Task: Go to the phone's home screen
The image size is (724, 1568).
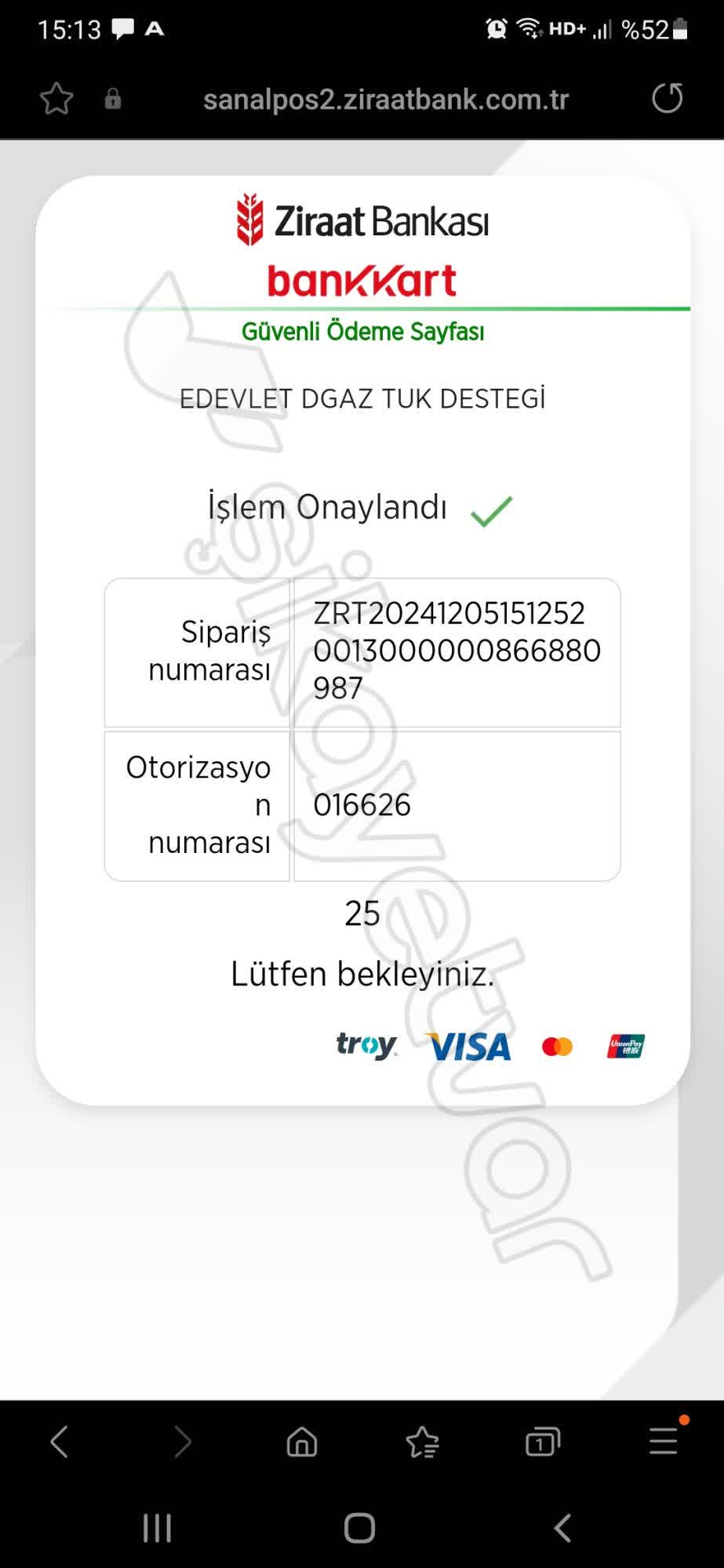Action: coord(360,1528)
